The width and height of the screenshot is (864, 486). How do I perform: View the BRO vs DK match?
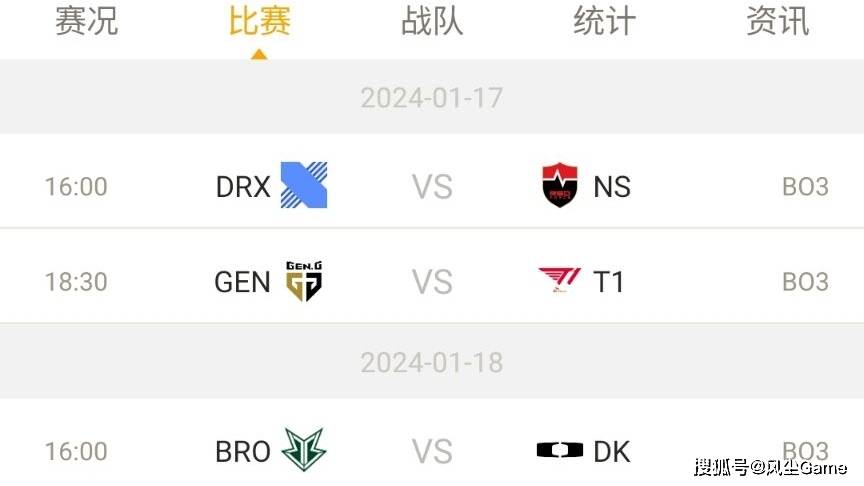(x=432, y=451)
